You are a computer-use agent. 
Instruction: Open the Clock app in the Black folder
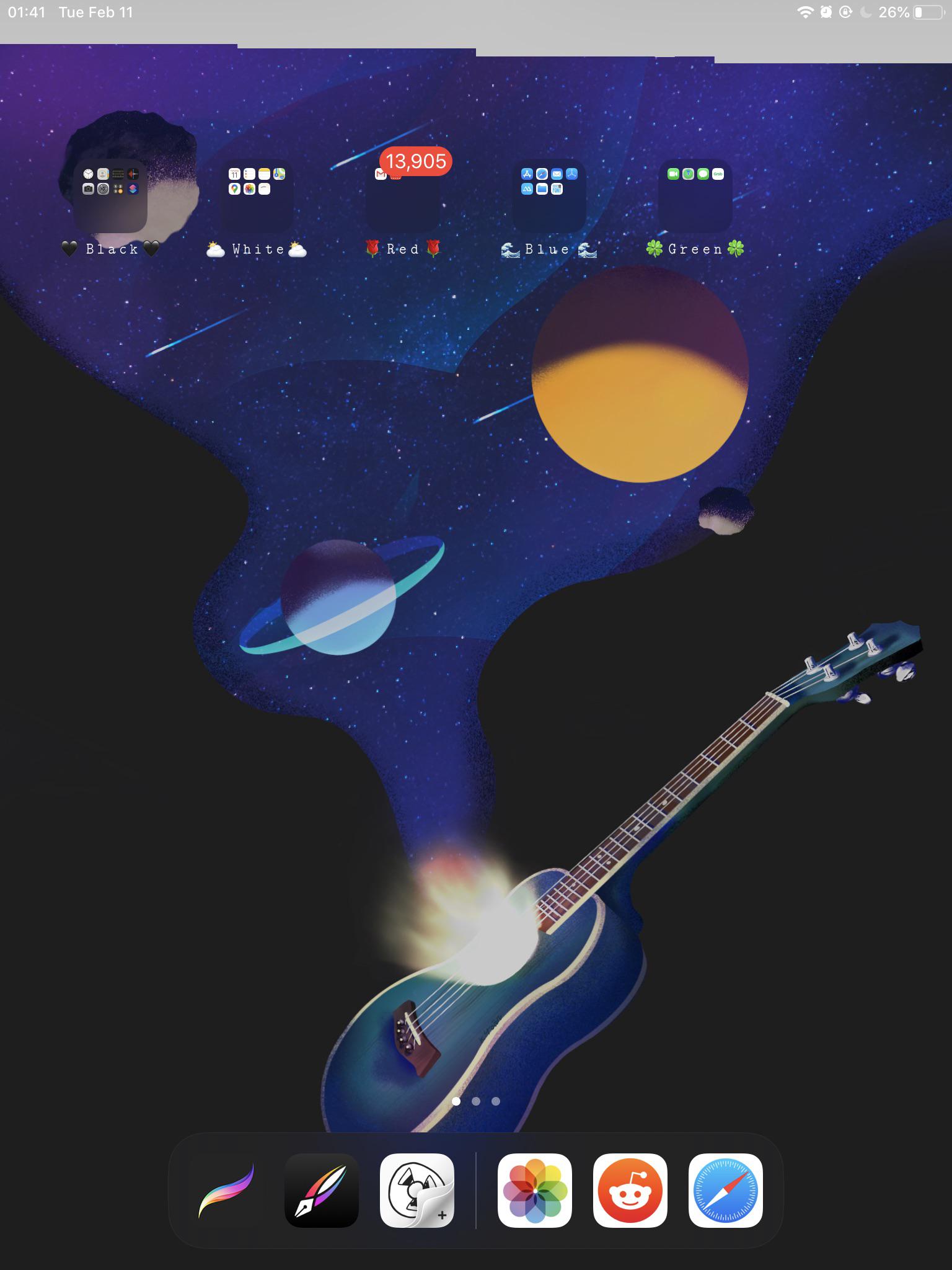(x=87, y=174)
